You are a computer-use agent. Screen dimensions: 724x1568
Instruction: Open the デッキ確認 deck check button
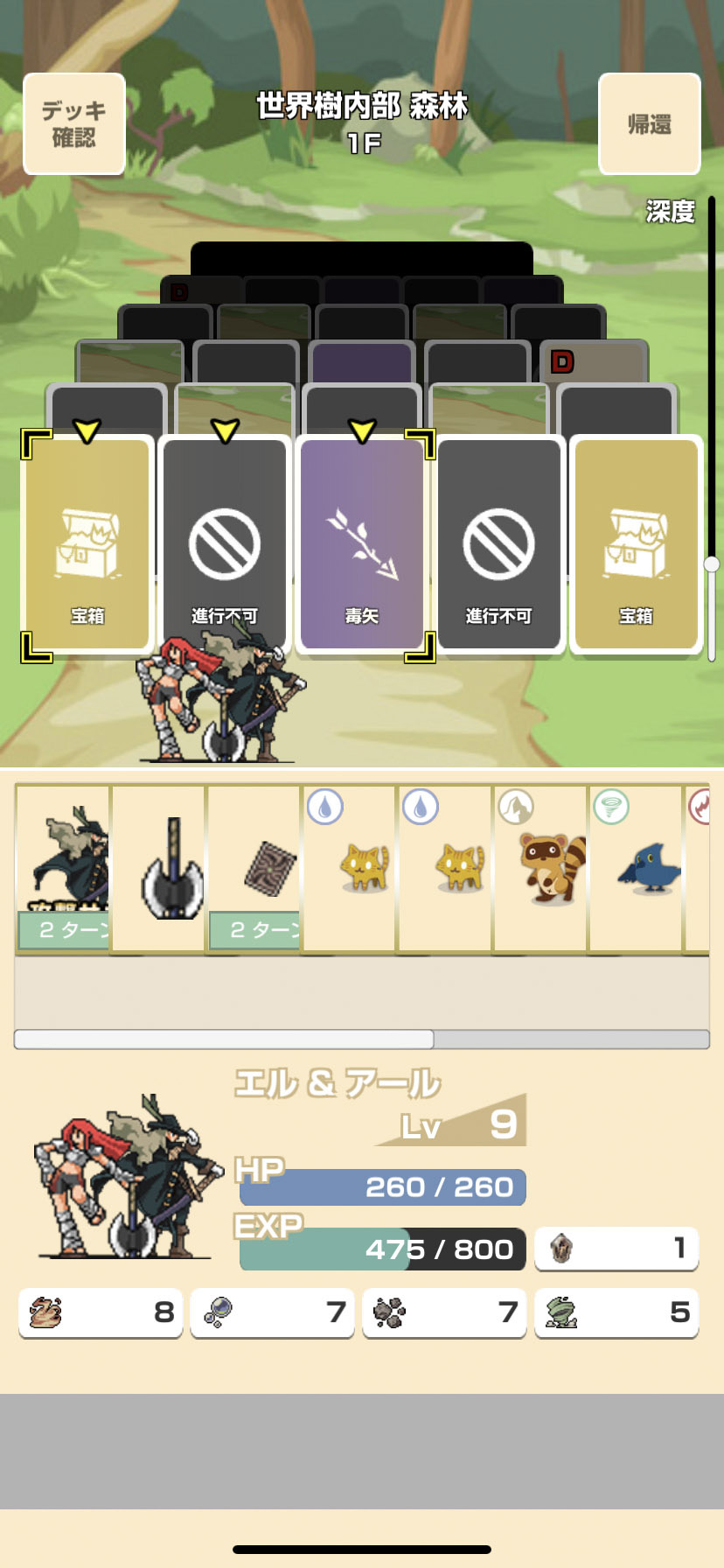pos(74,124)
